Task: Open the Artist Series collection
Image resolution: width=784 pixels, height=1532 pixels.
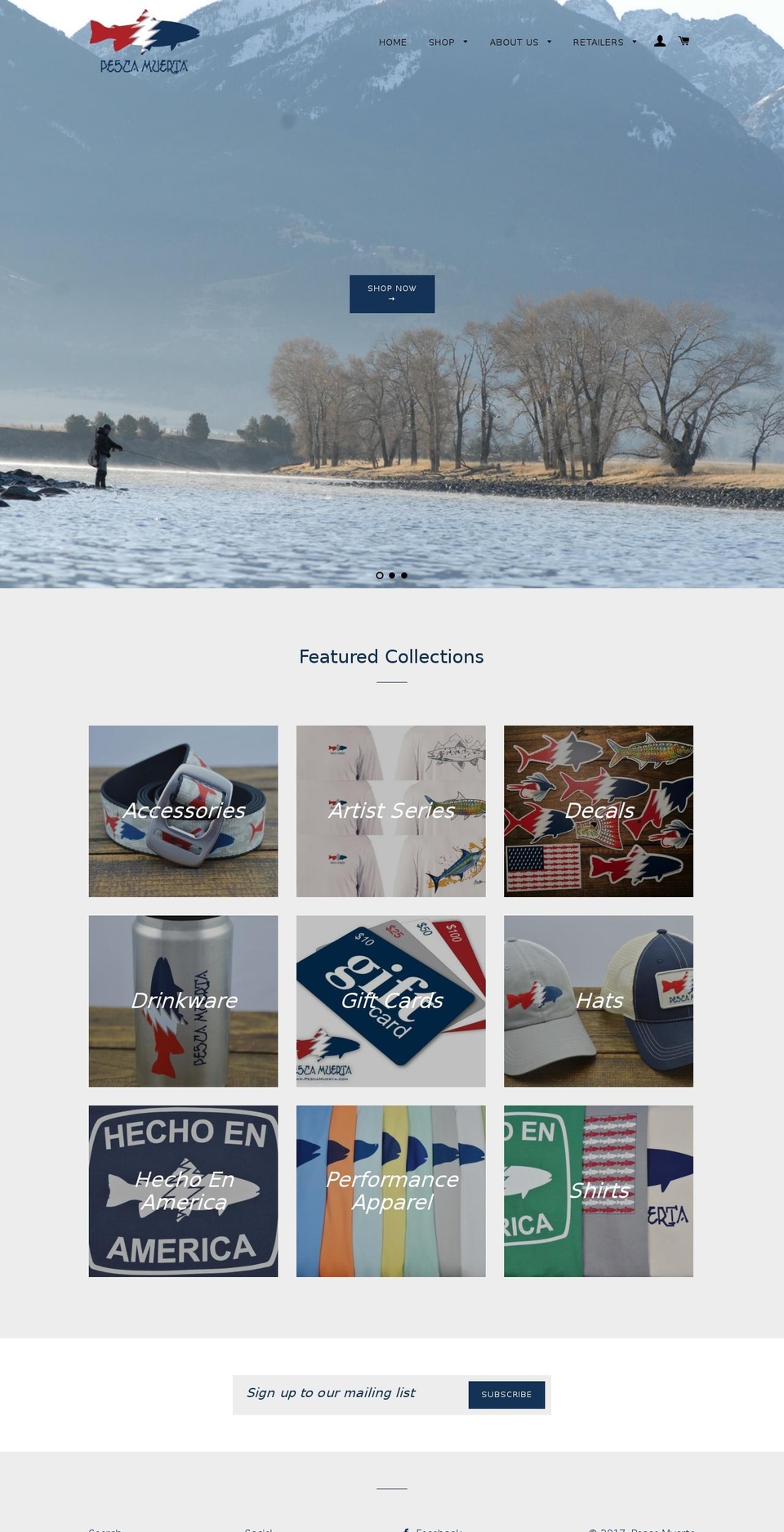Action: click(x=391, y=811)
